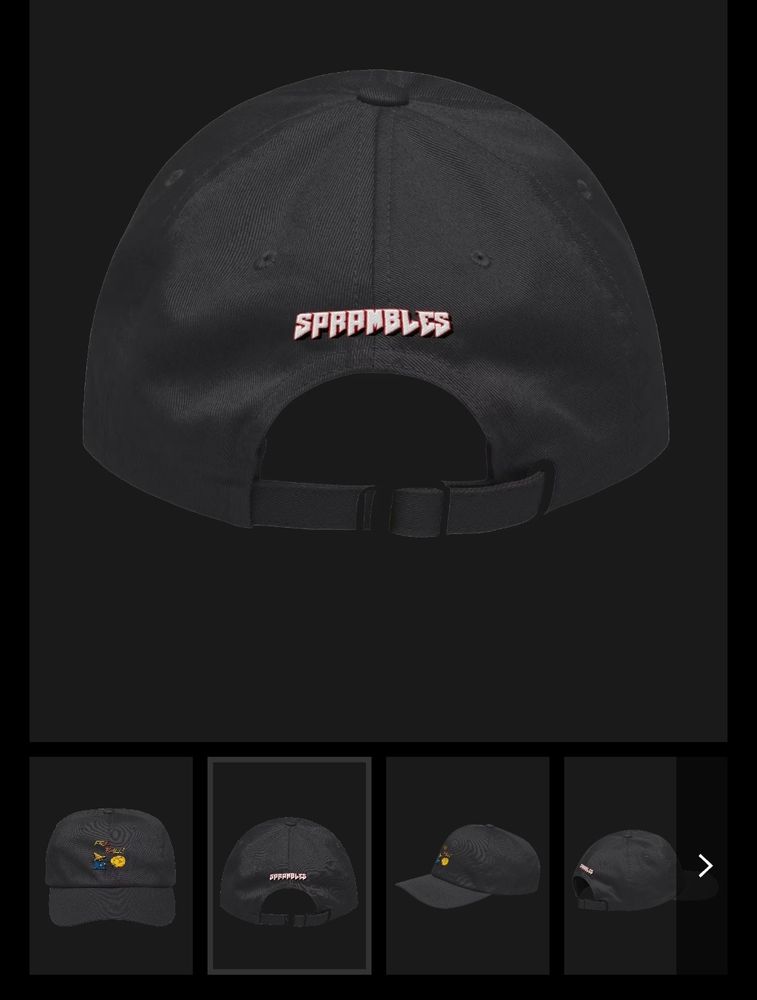The image size is (757, 1000).
Task: Select the back view SPRAMBLES thumbnail
Action: click(290, 865)
